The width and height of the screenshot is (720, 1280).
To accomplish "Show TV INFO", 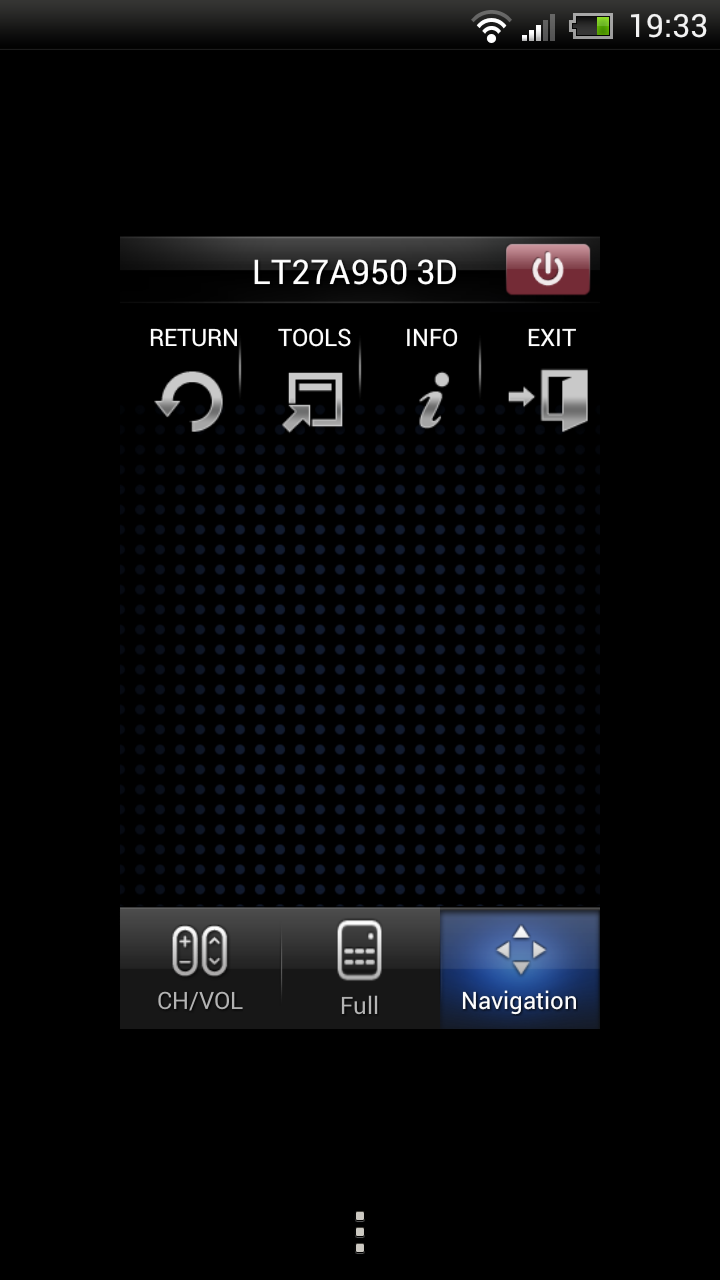I will pyautogui.click(x=431, y=380).
